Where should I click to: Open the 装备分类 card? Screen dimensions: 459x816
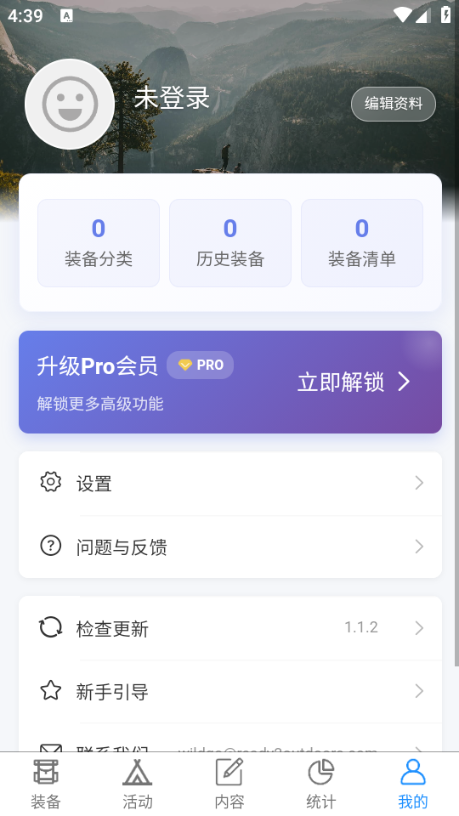98,243
